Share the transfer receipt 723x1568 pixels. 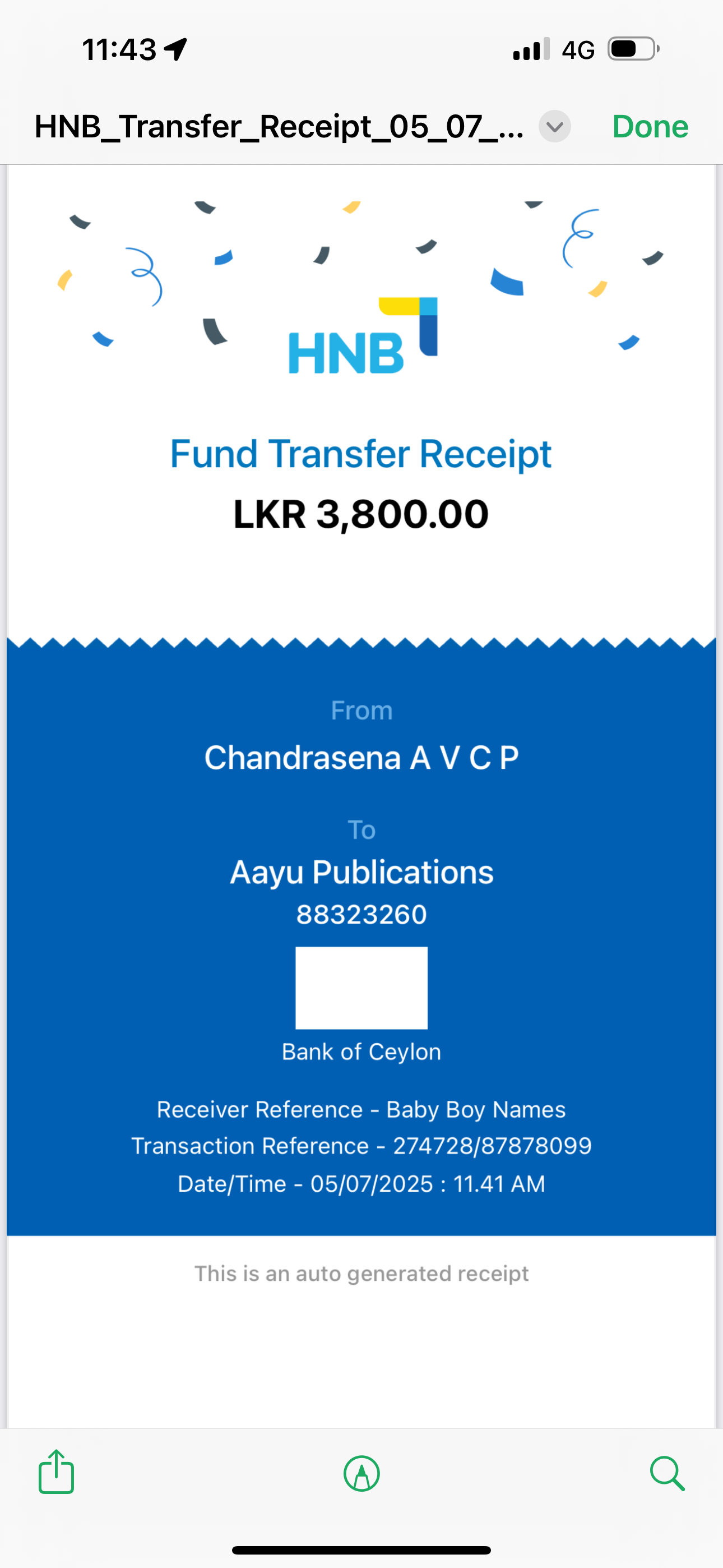pos(57,1472)
